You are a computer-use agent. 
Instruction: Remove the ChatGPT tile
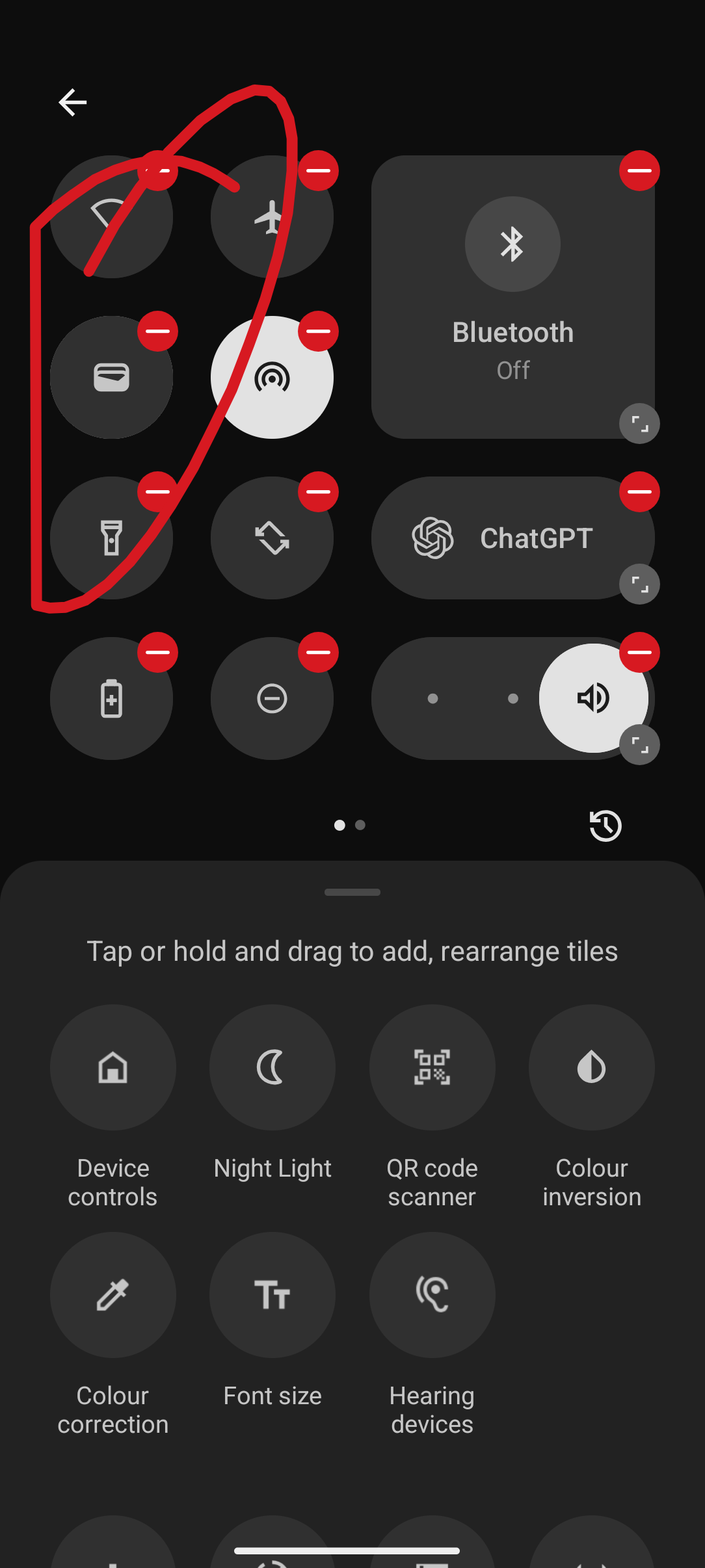[639, 492]
